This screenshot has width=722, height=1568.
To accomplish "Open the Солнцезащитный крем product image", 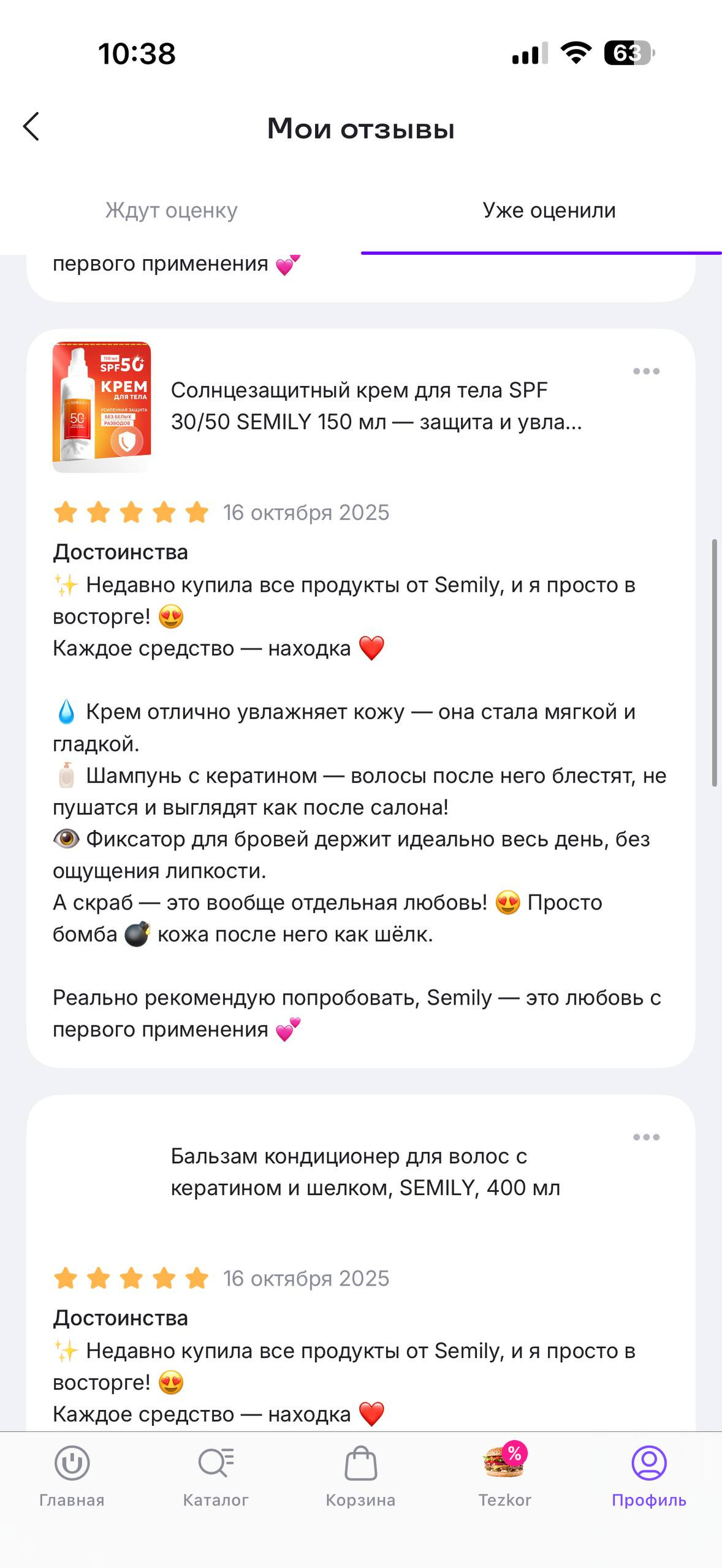I will coord(102,407).
